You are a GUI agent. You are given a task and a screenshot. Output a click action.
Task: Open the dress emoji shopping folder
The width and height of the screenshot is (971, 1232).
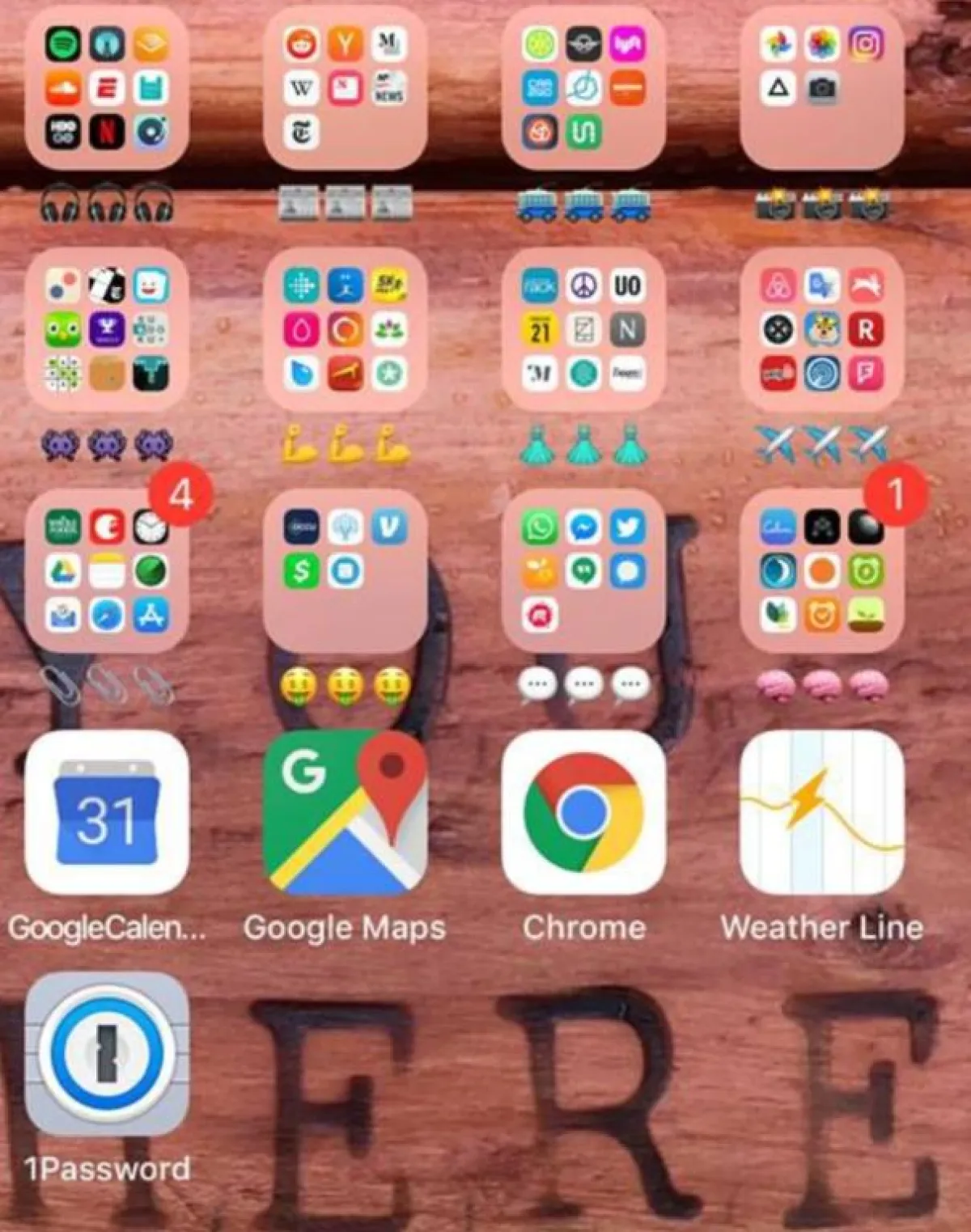coord(583,329)
